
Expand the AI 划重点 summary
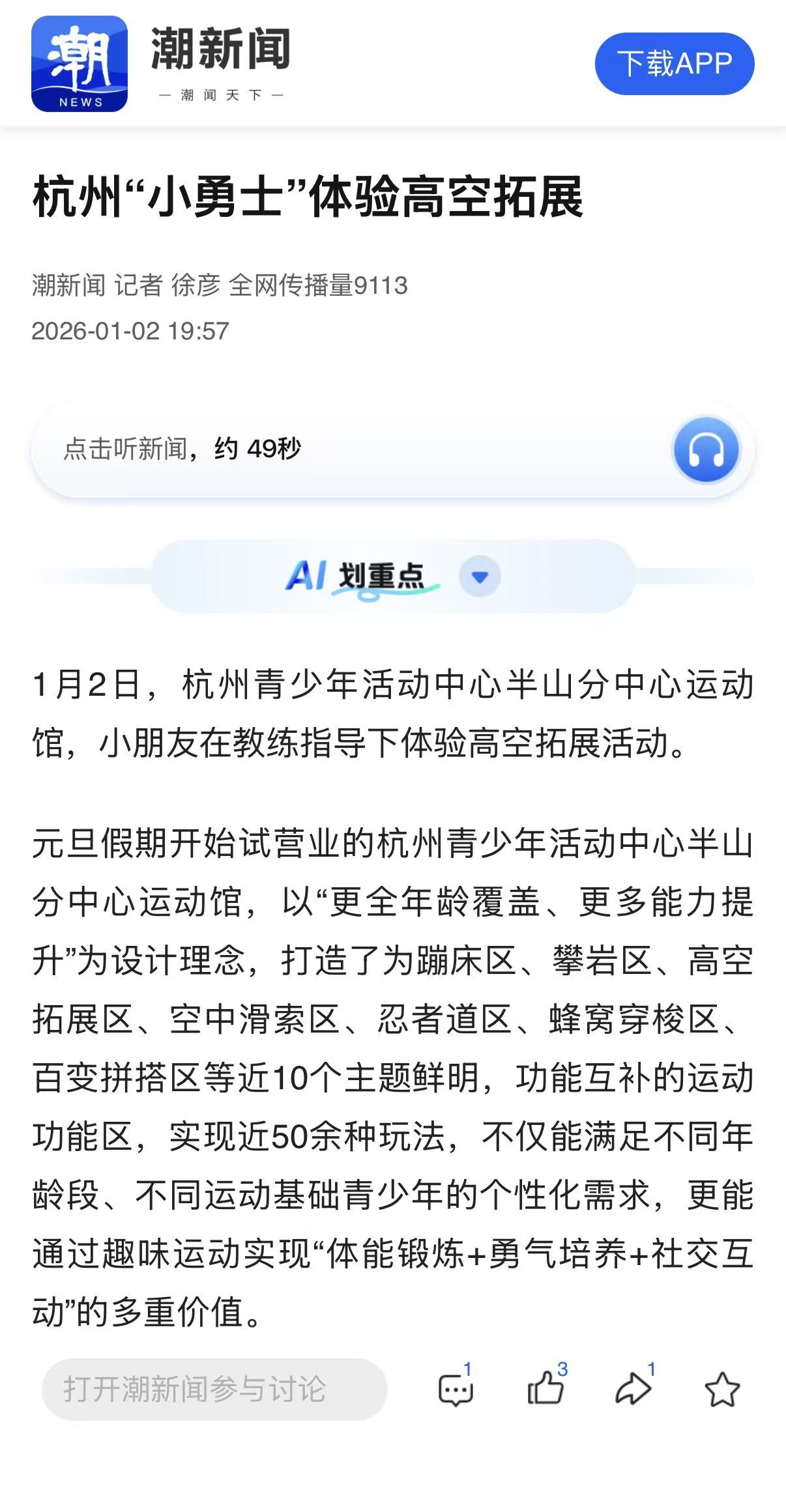[x=480, y=577]
